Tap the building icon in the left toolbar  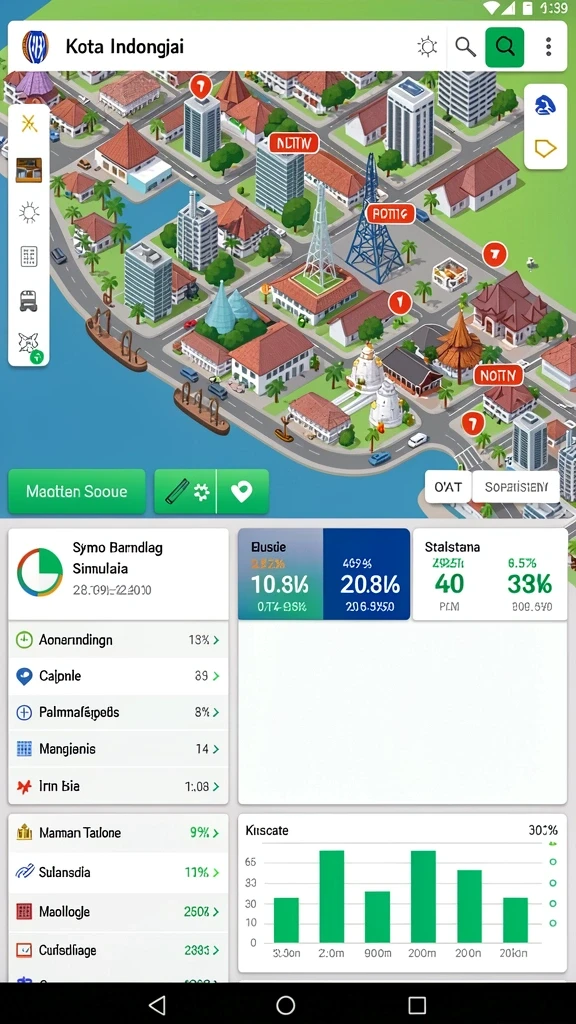29,256
